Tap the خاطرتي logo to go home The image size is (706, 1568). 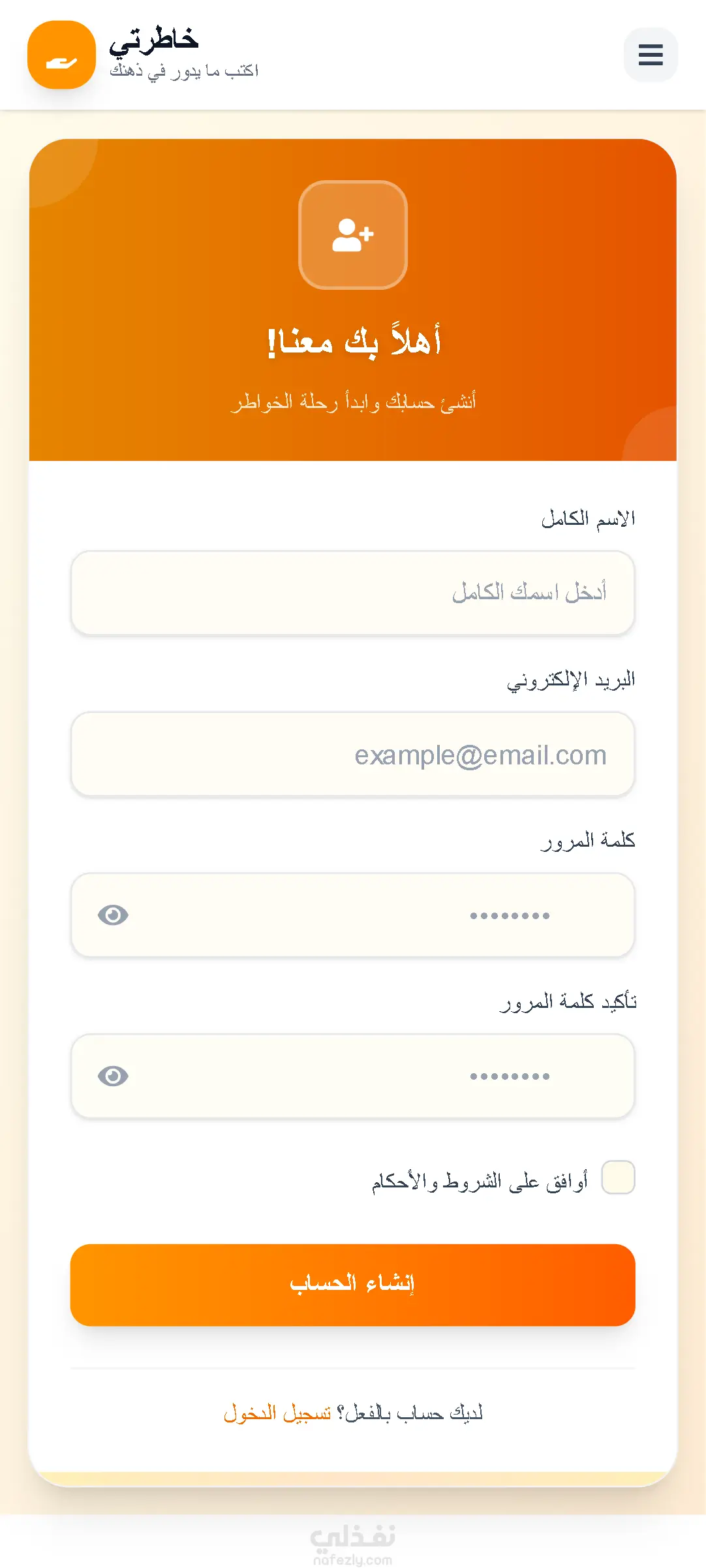[x=62, y=55]
